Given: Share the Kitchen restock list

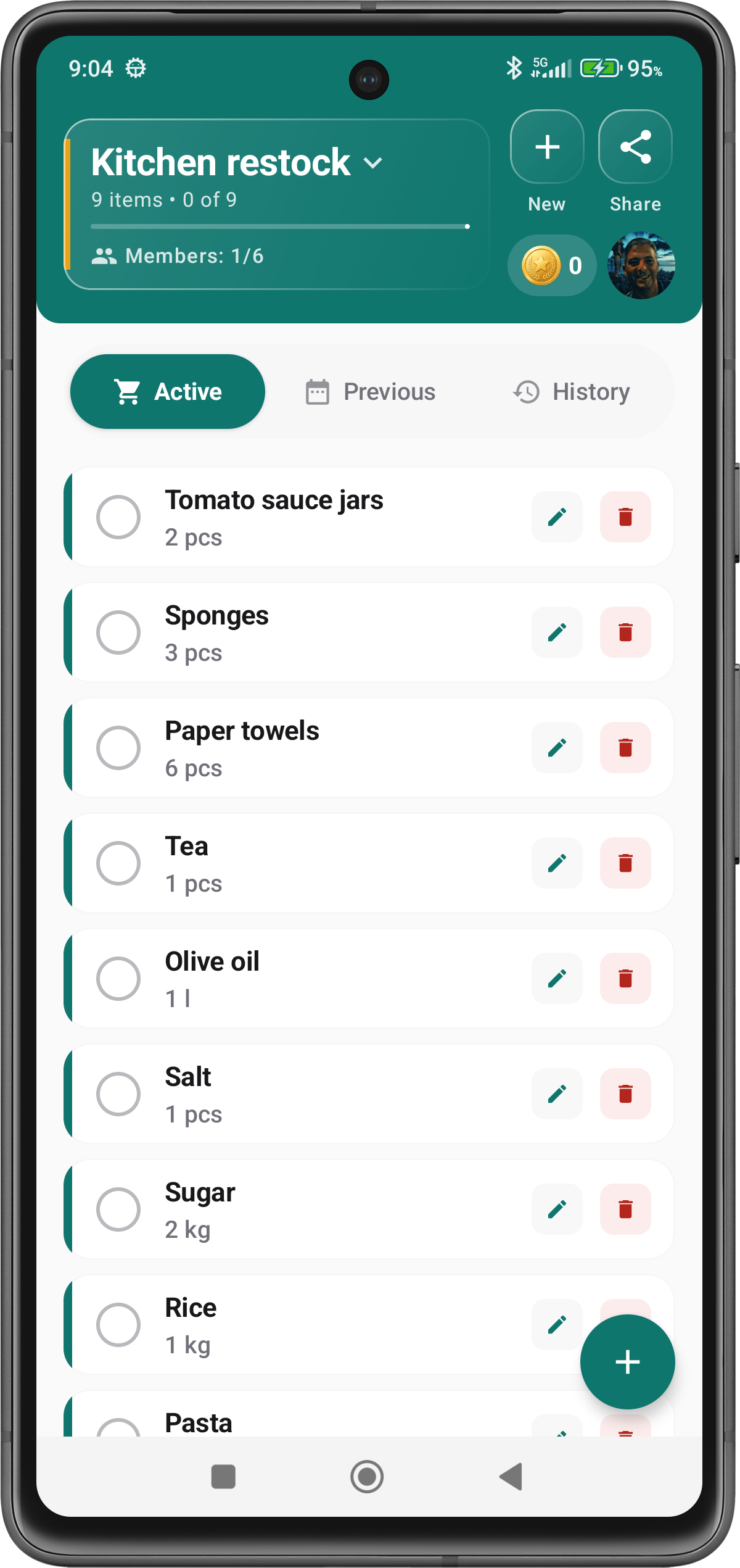Looking at the screenshot, I should (x=635, y=147).
